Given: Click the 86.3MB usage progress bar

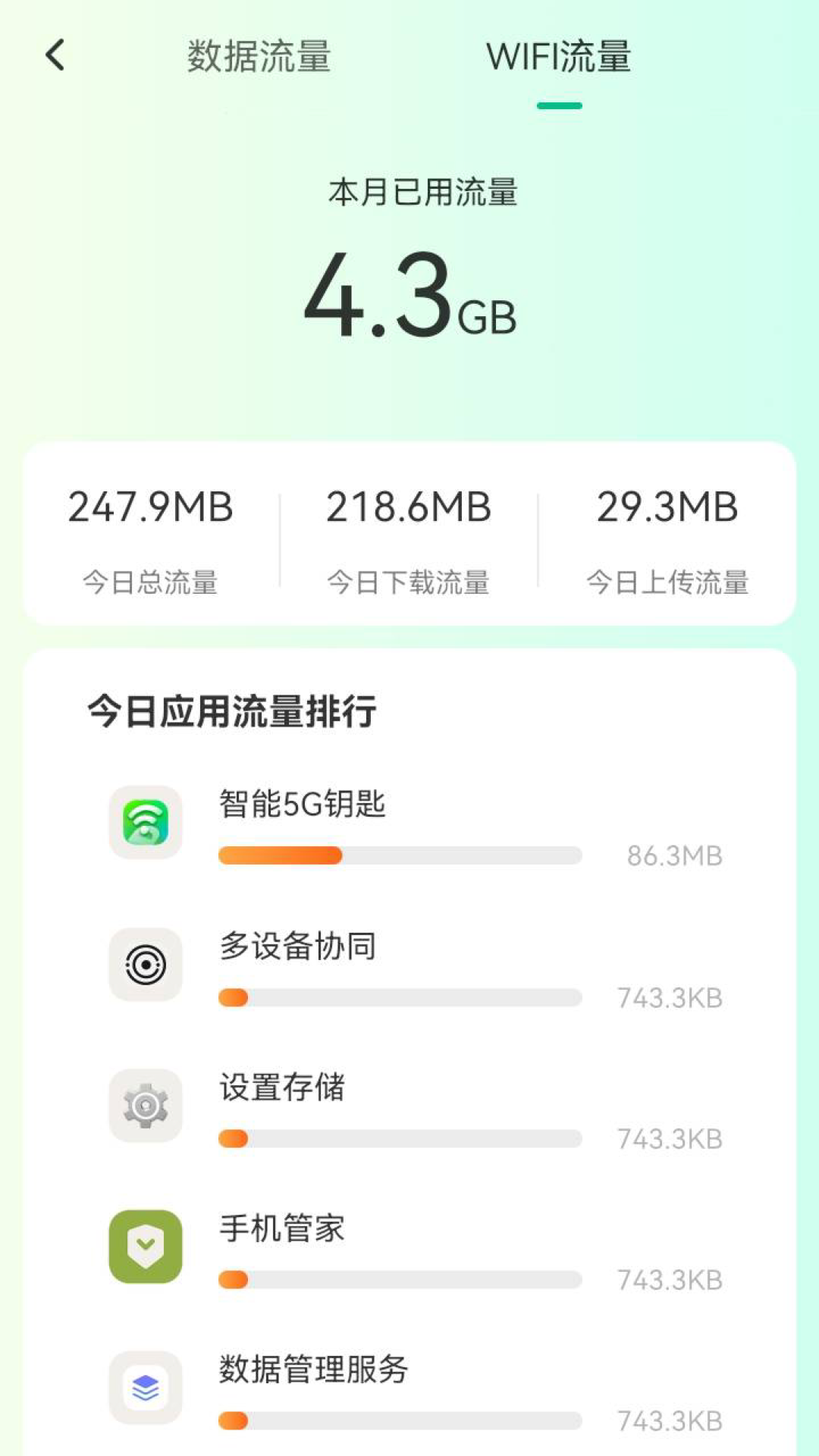Looking at the screenshot, I should [x=398, y=855].
